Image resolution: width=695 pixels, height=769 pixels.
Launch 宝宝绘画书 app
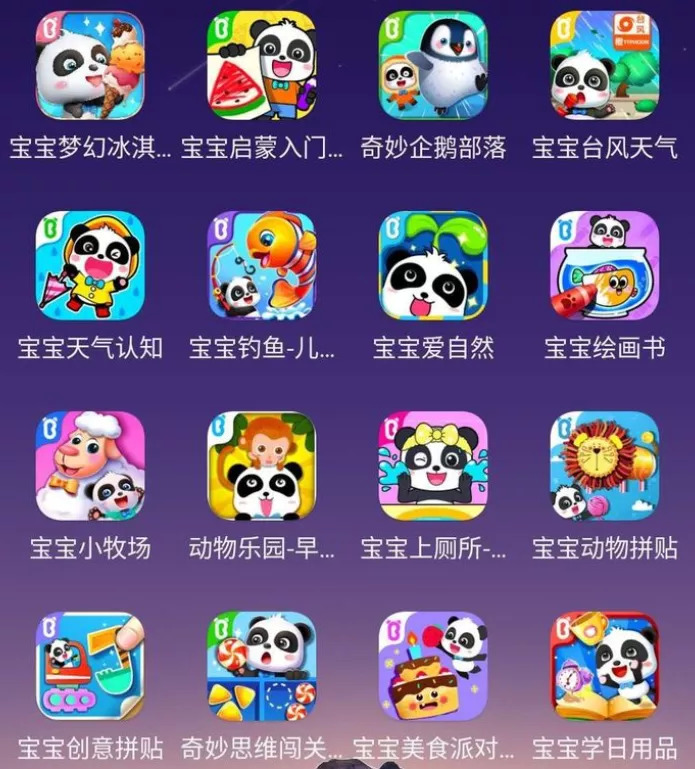click(605, 265)
